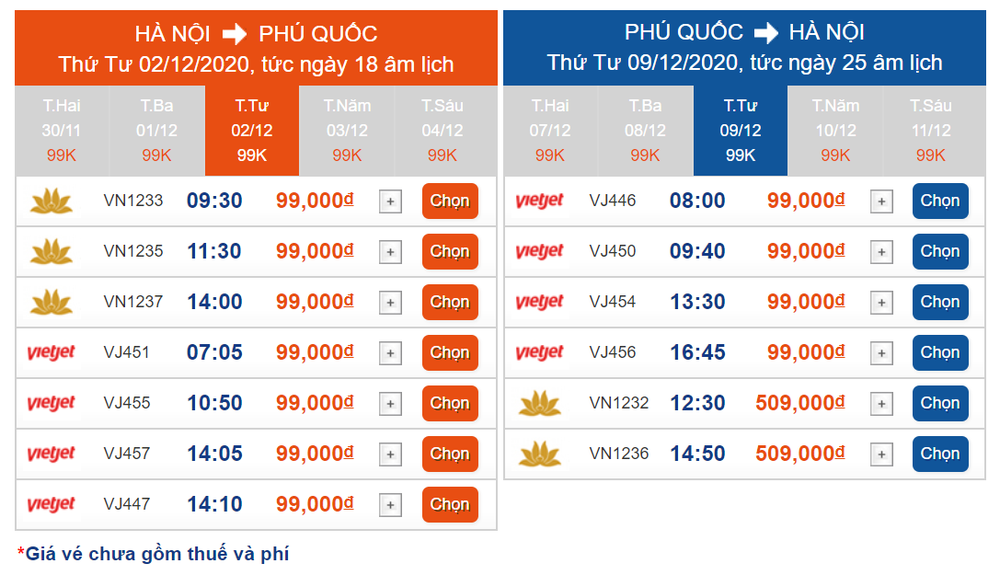This screenshot has height=575, width=1000.
Task: Expand details for flight VN1236
Action: 881,455
